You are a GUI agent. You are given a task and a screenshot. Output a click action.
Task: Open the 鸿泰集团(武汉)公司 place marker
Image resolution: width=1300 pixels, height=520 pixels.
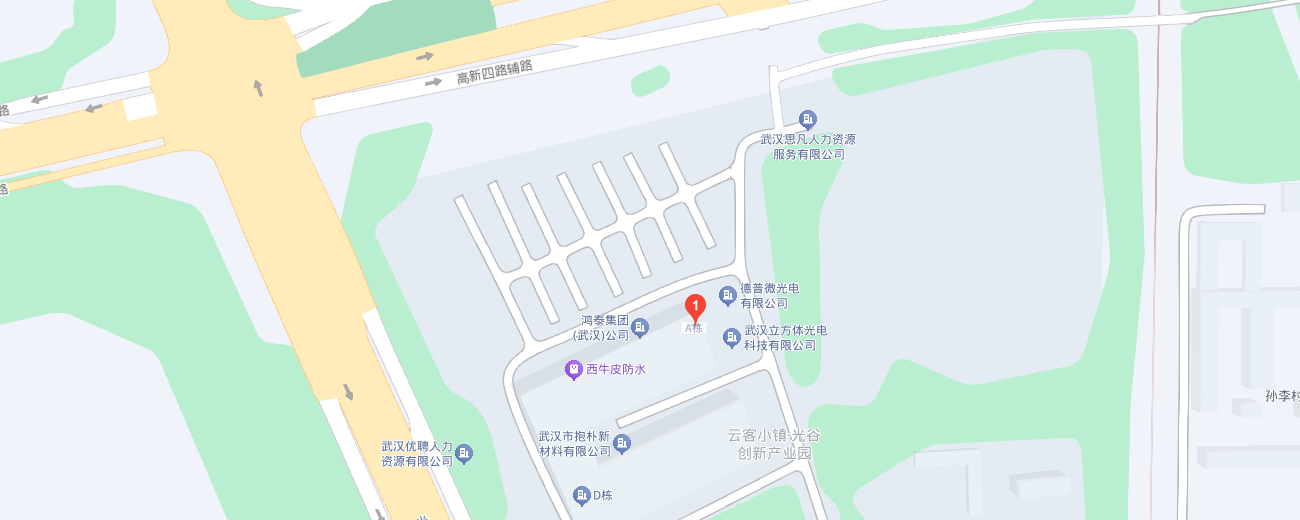click(640, 327)
